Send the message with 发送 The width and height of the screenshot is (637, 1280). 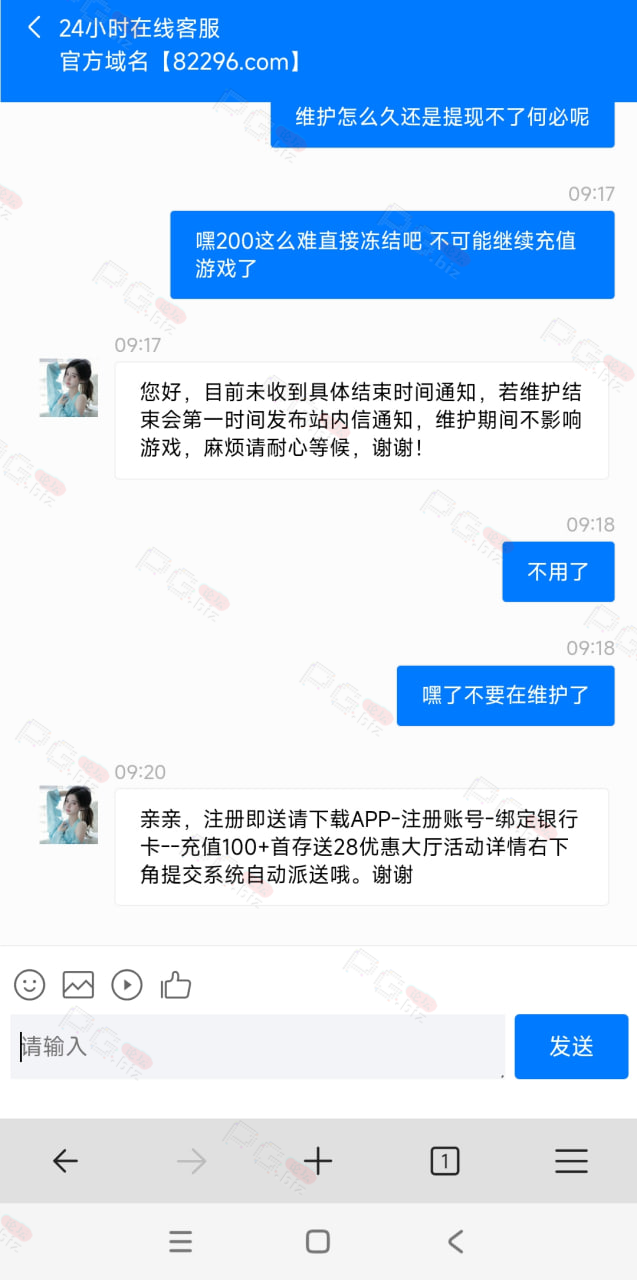[571, 1047]
